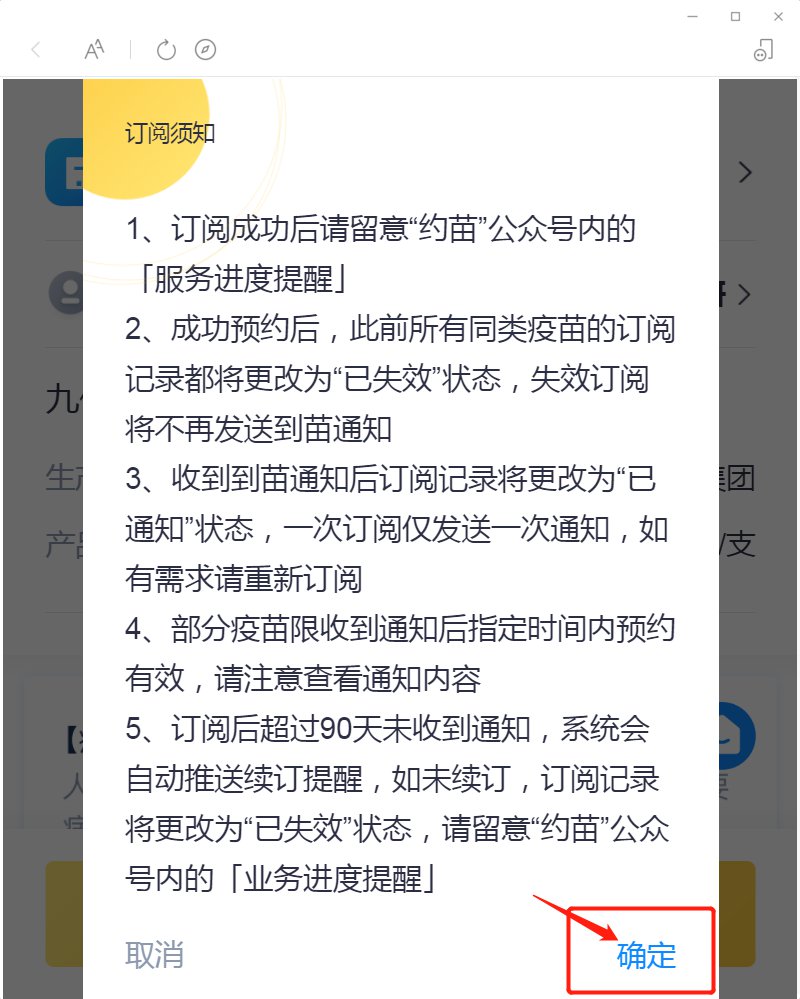The width and height of the screenshot is (800, 999).
Task: Cancel the dialog with 取消
Action: click(x=154, y=954)
